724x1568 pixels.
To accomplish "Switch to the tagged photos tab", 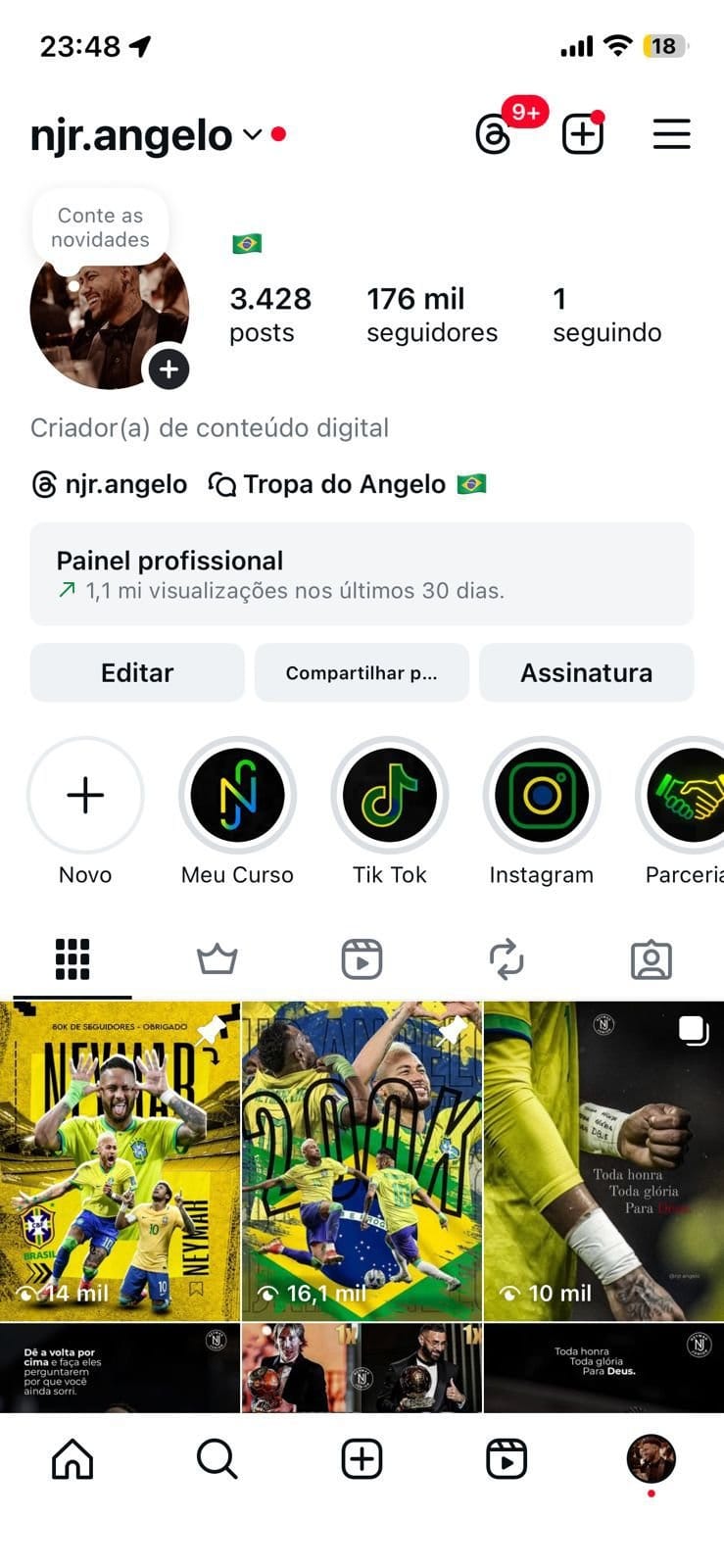I will 651,959.
